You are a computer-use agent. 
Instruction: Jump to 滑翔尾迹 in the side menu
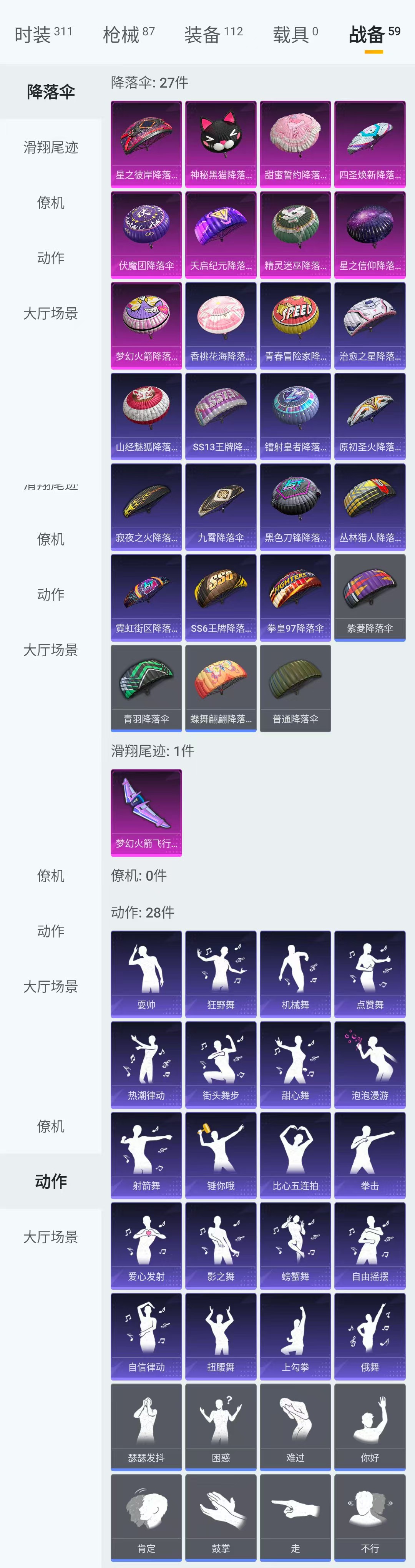click(x=50, y=147)
